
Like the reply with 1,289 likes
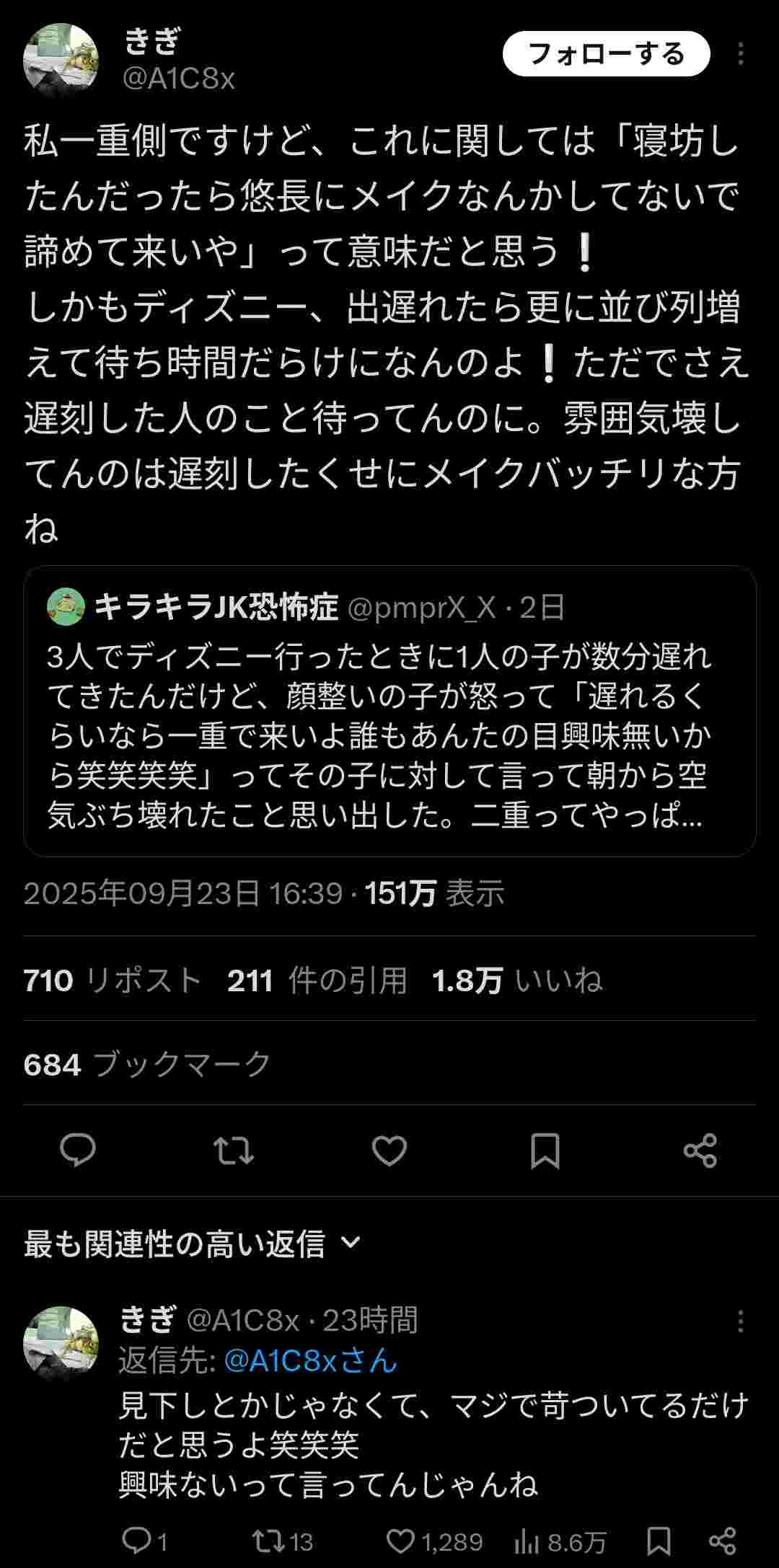(x=401, y=1541)
